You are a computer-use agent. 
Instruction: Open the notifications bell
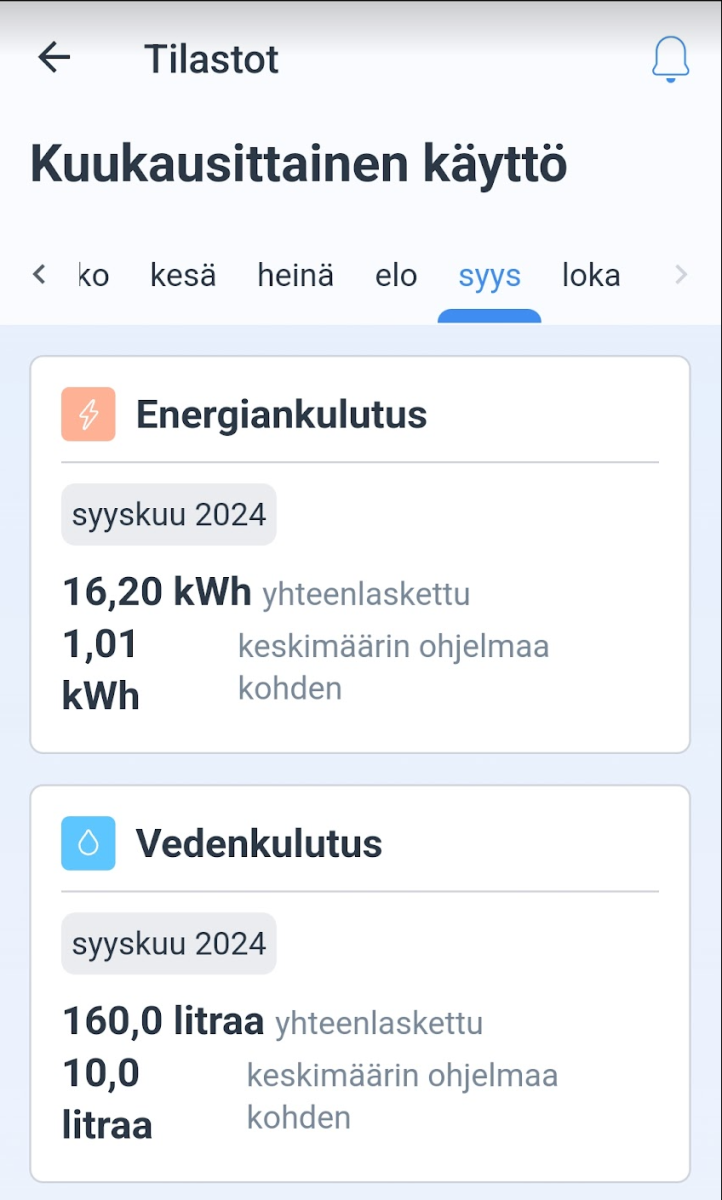[x=670, y=59]
